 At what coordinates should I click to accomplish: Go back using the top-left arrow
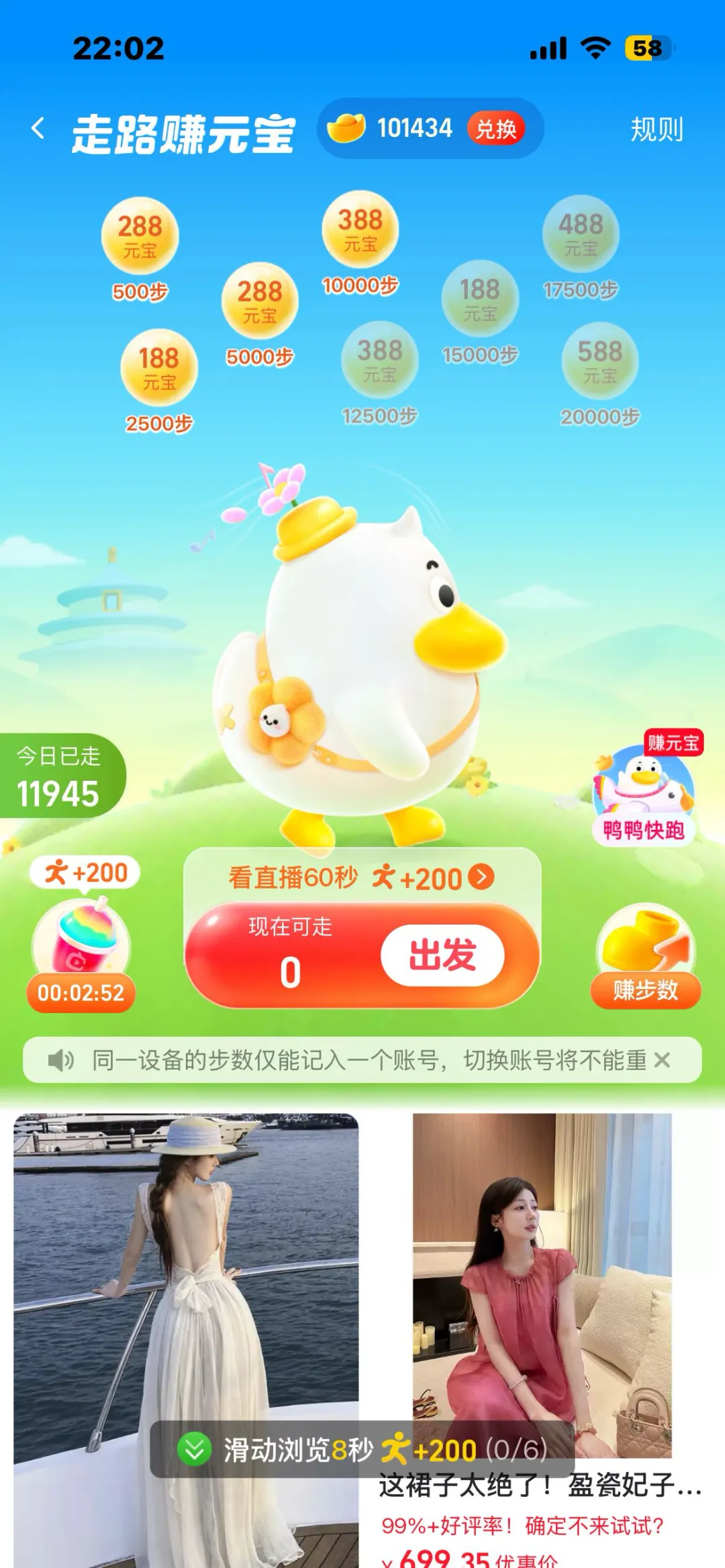(38, 128)
